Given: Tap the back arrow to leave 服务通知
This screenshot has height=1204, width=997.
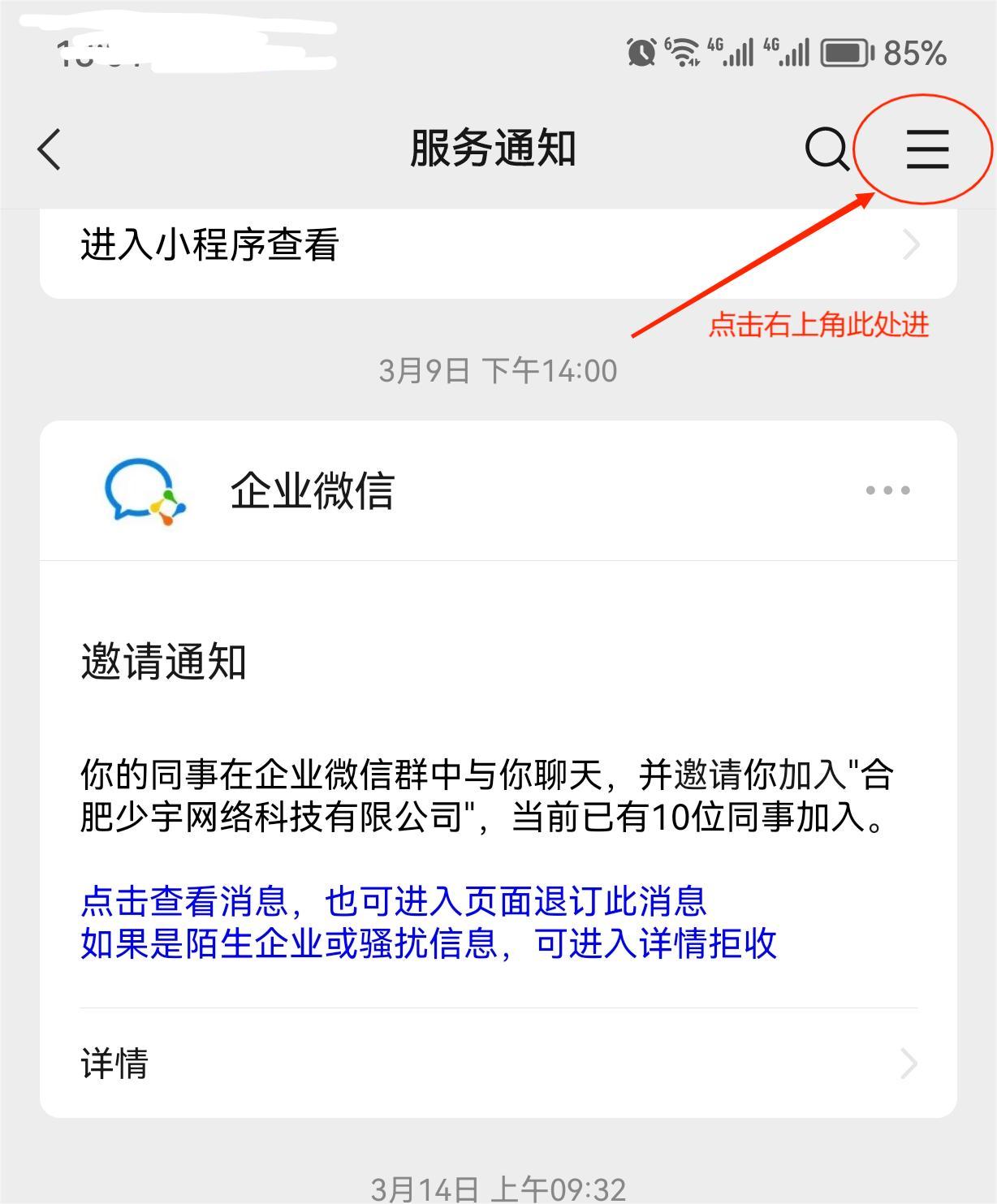Looking at the screenshot, I should 49,149.
